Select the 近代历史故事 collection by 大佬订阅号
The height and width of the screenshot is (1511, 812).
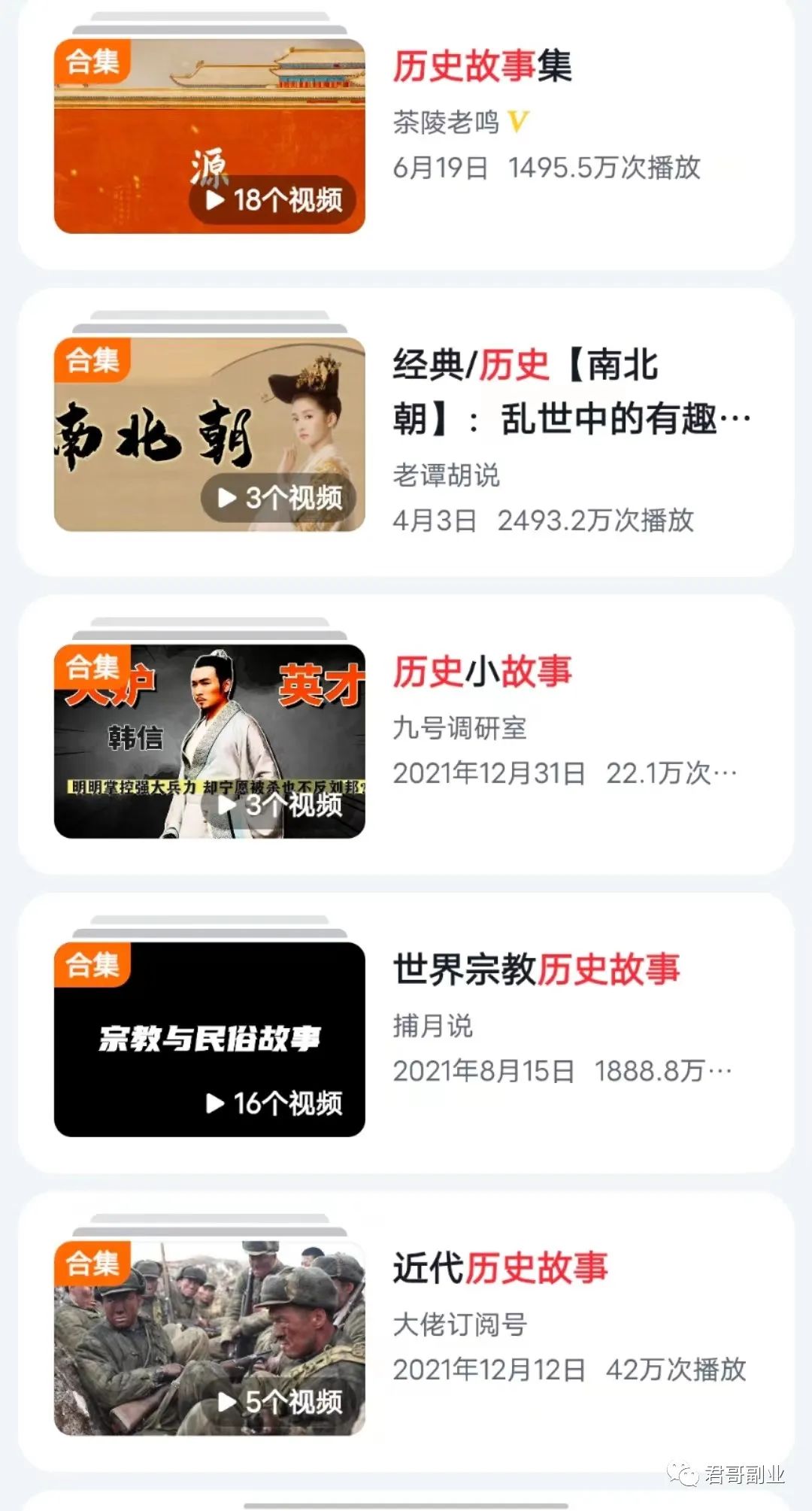click(500, 1267)
